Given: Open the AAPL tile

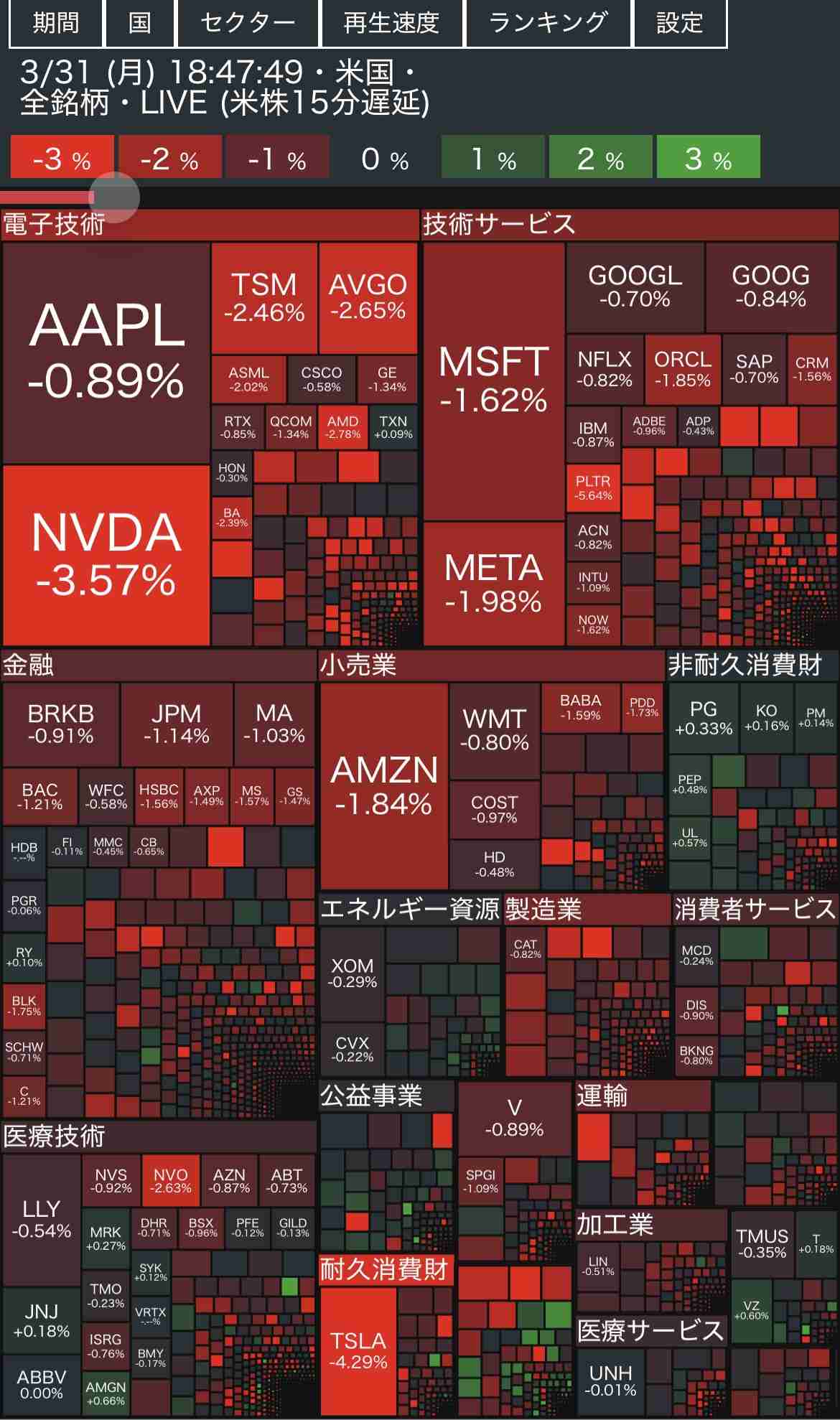Looking at the screenshot, I should tap(106, 352).
